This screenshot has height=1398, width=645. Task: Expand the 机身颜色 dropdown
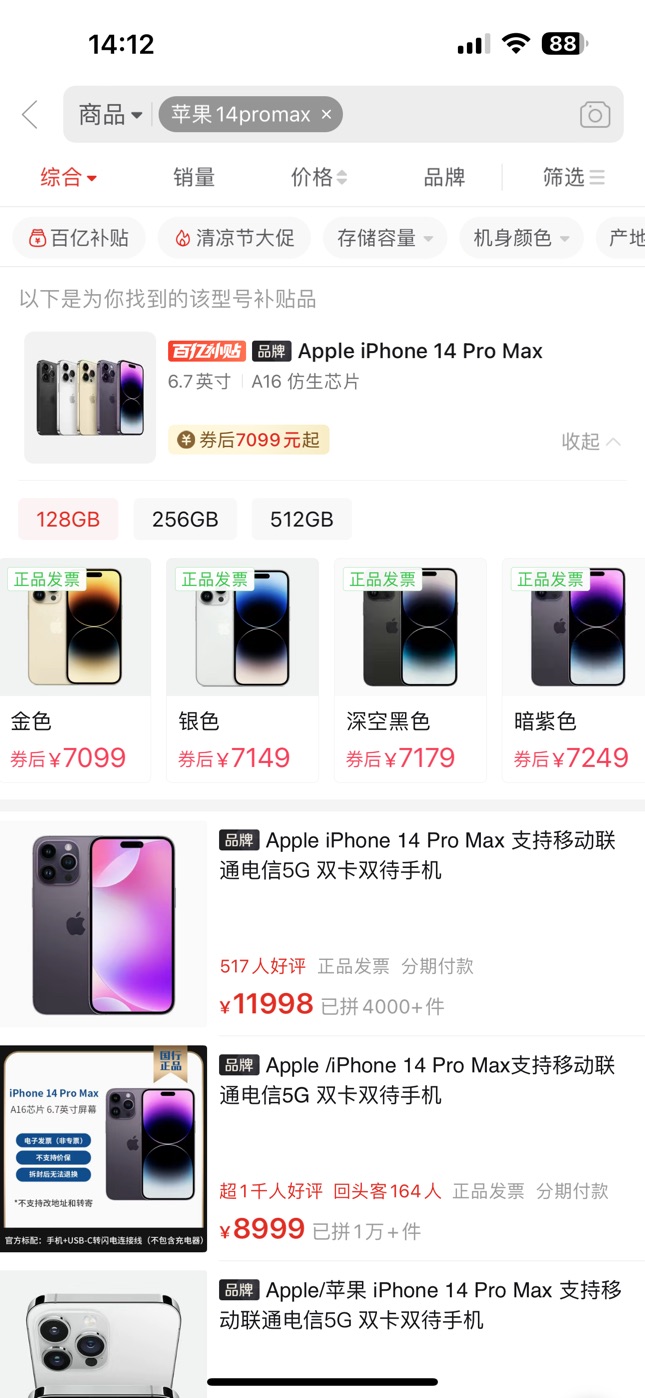[x=521, y=238]
